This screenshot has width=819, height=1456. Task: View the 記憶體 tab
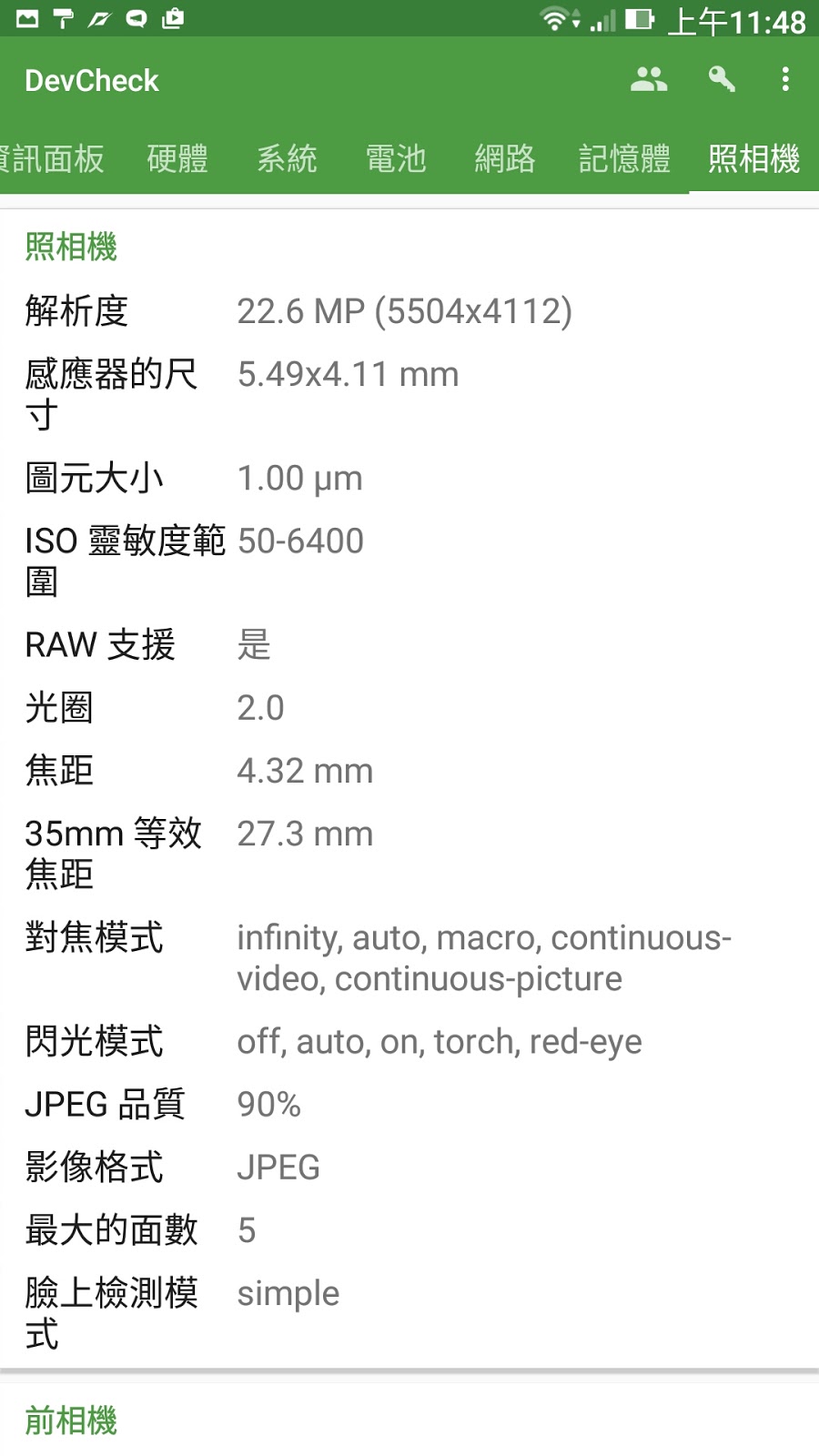click(x=624, y=159)
